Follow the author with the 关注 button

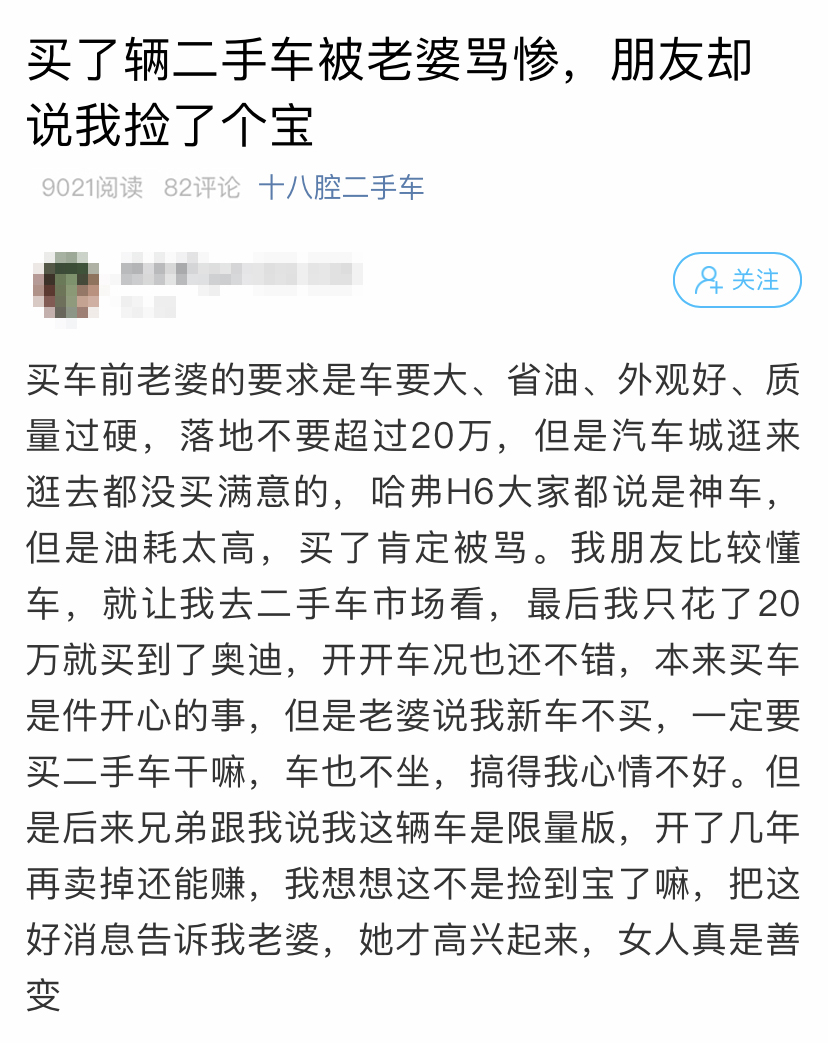click(x=737, y=280)
